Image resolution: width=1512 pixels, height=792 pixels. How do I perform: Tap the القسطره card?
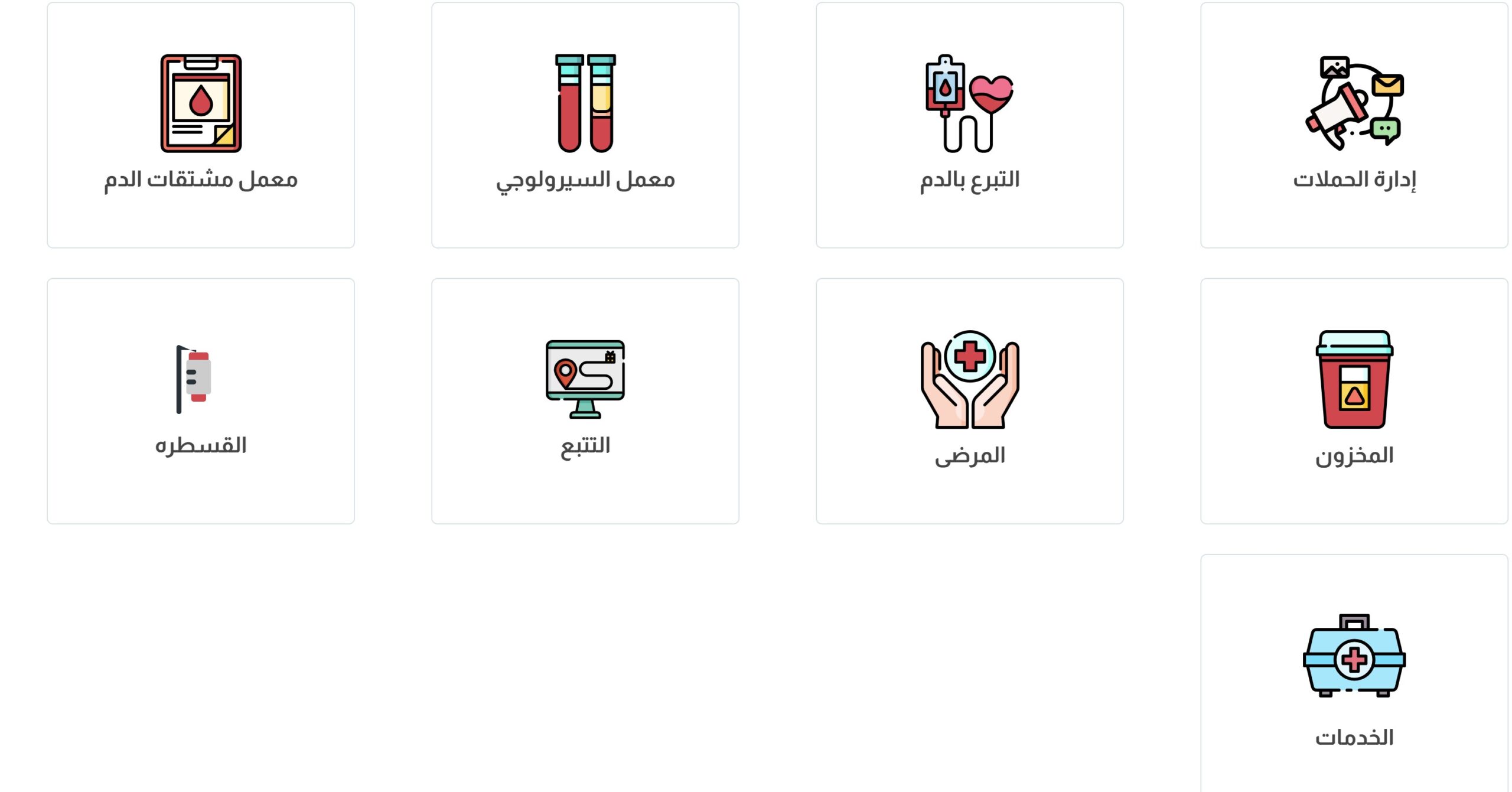point(201,401)
